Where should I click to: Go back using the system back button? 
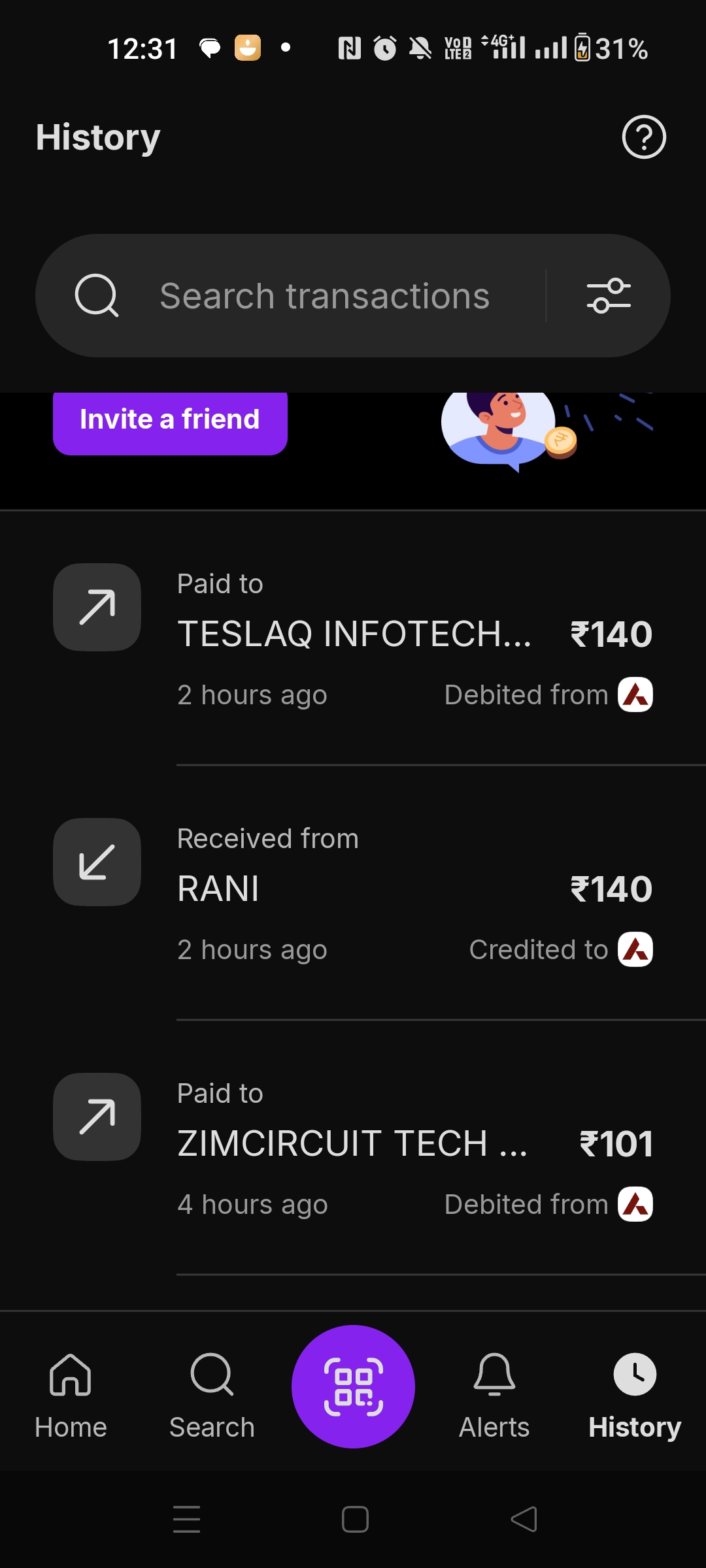pyautogui.click(x=524, y=1519)
